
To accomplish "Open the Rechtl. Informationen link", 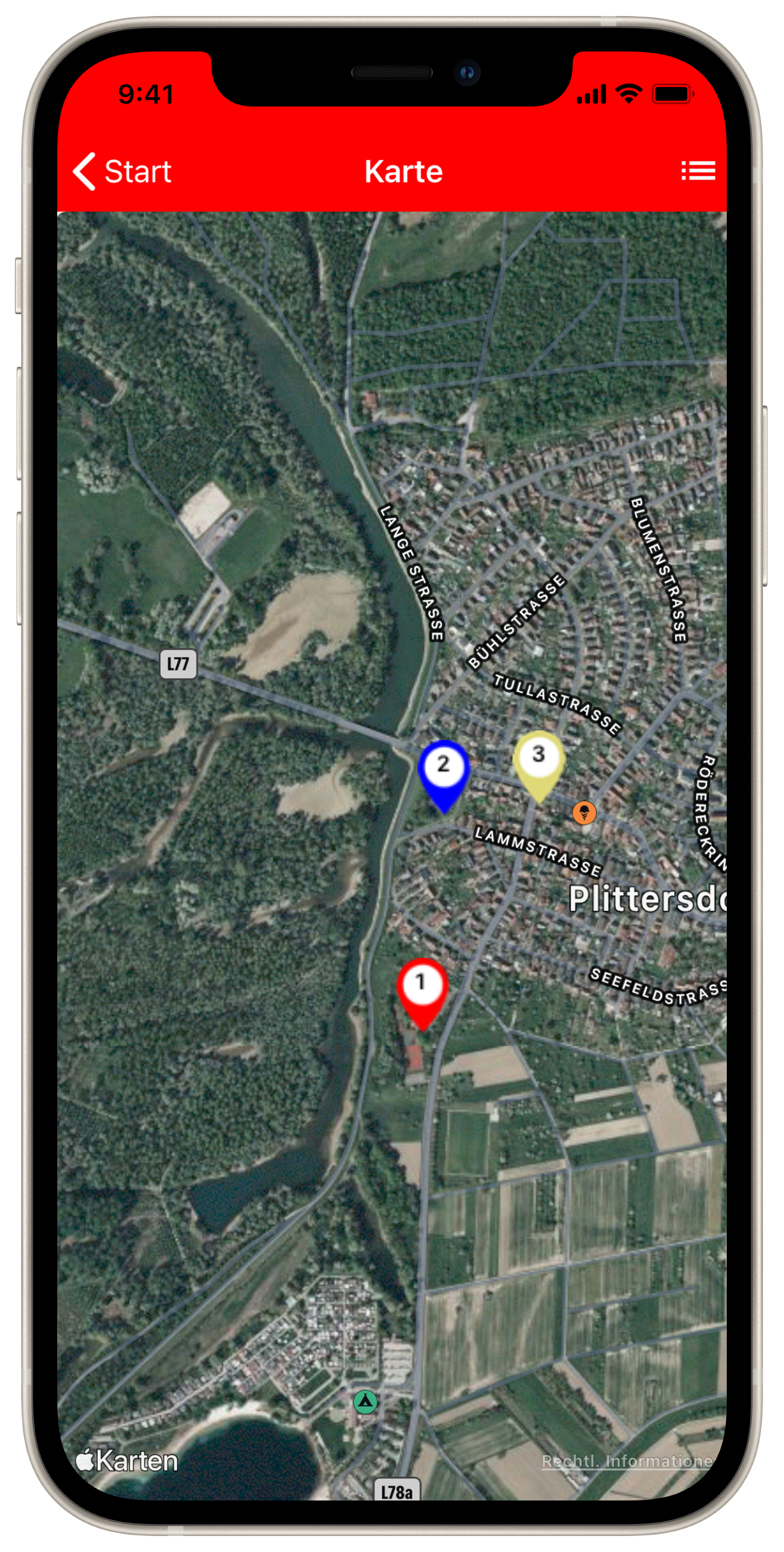I will pos(627,1462).
